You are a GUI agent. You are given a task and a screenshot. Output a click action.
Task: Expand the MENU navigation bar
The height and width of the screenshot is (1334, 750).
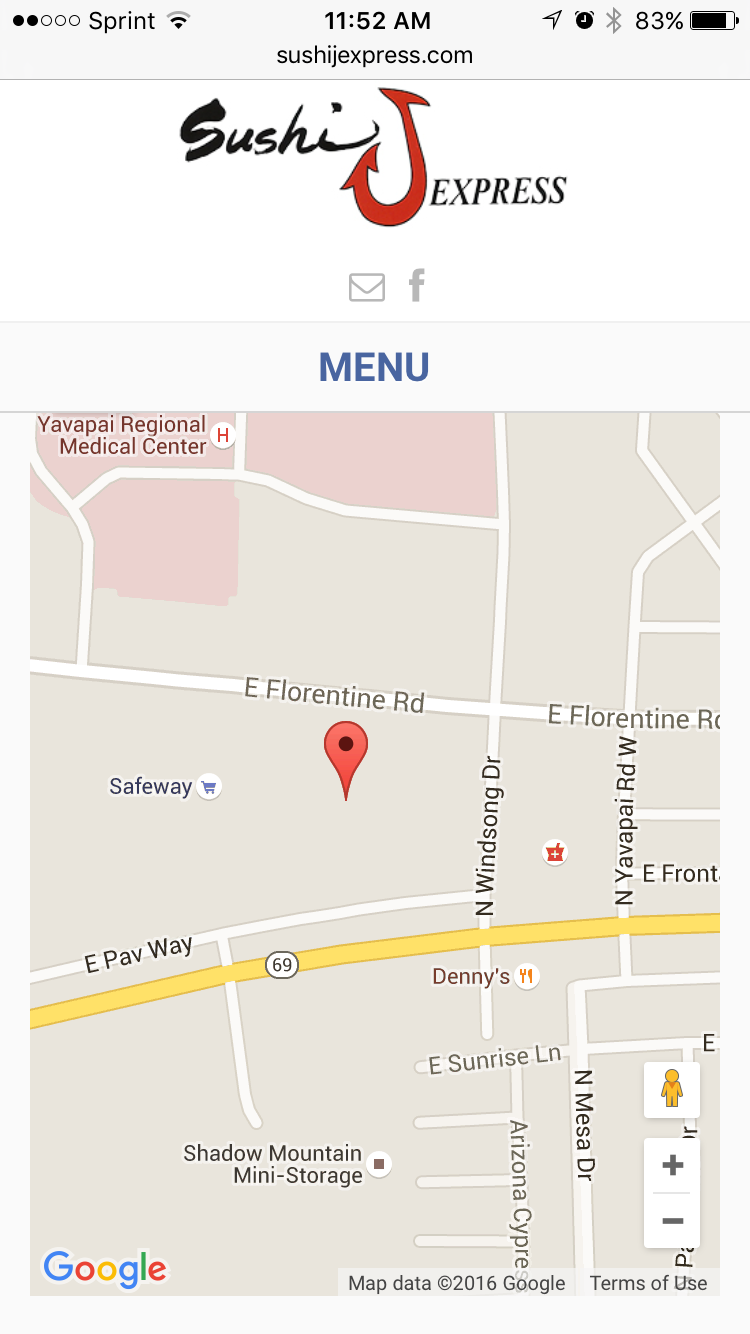click(375, 367)
